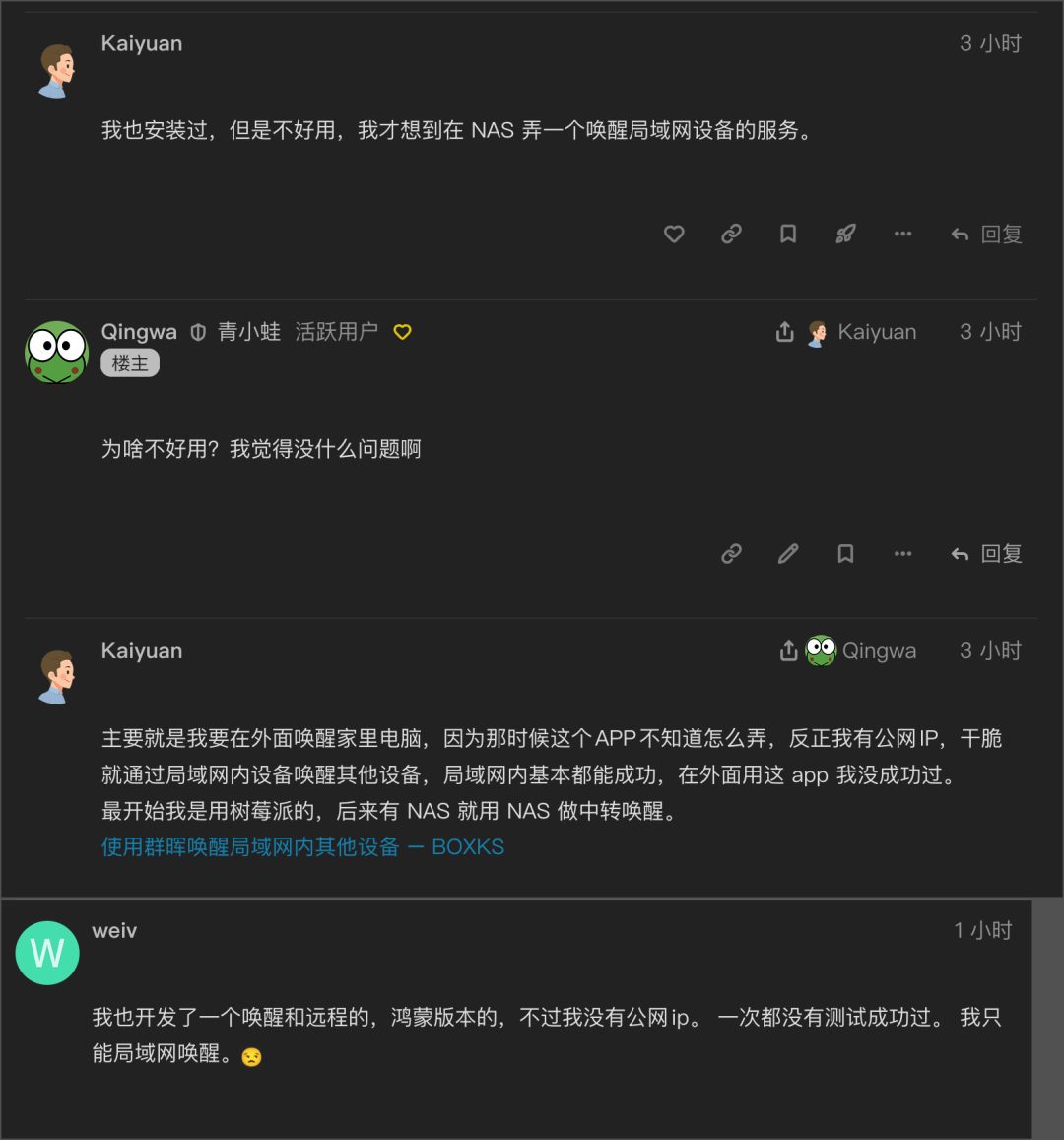
Task: View Kaiyuan's profile from the top post username
Action: [142, 43]
